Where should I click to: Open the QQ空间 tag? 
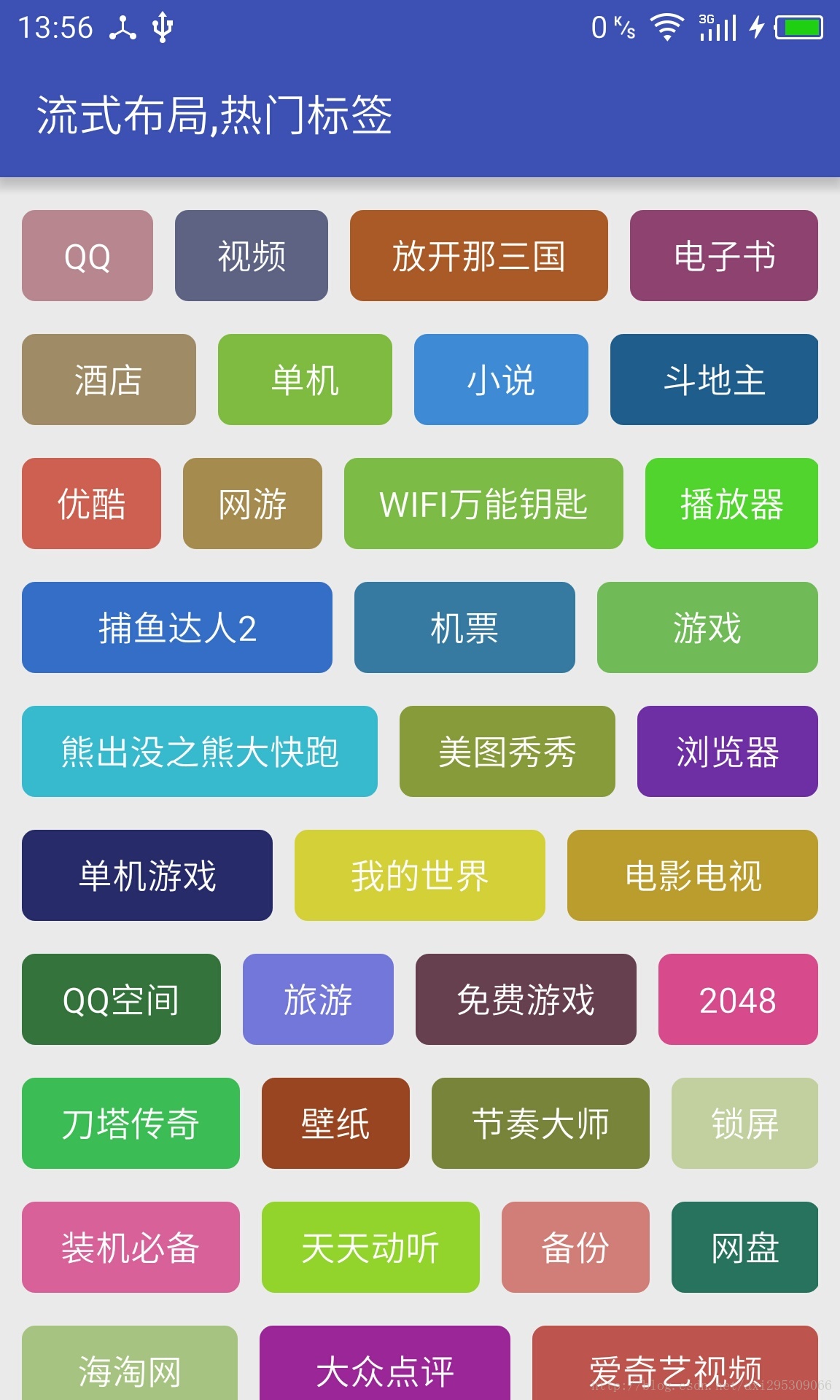coord(121,1000)
